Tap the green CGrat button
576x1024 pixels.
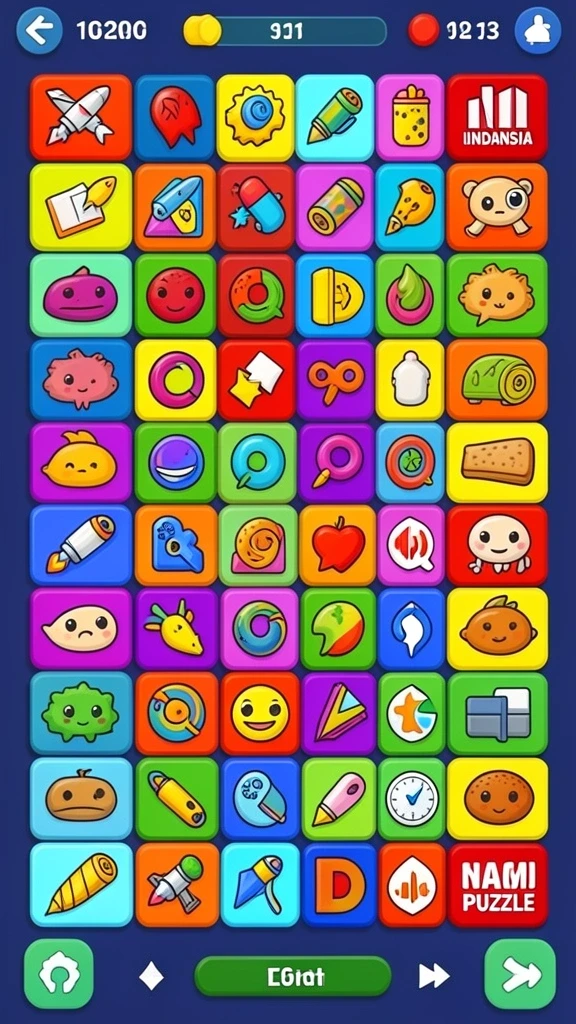point(293,976)
